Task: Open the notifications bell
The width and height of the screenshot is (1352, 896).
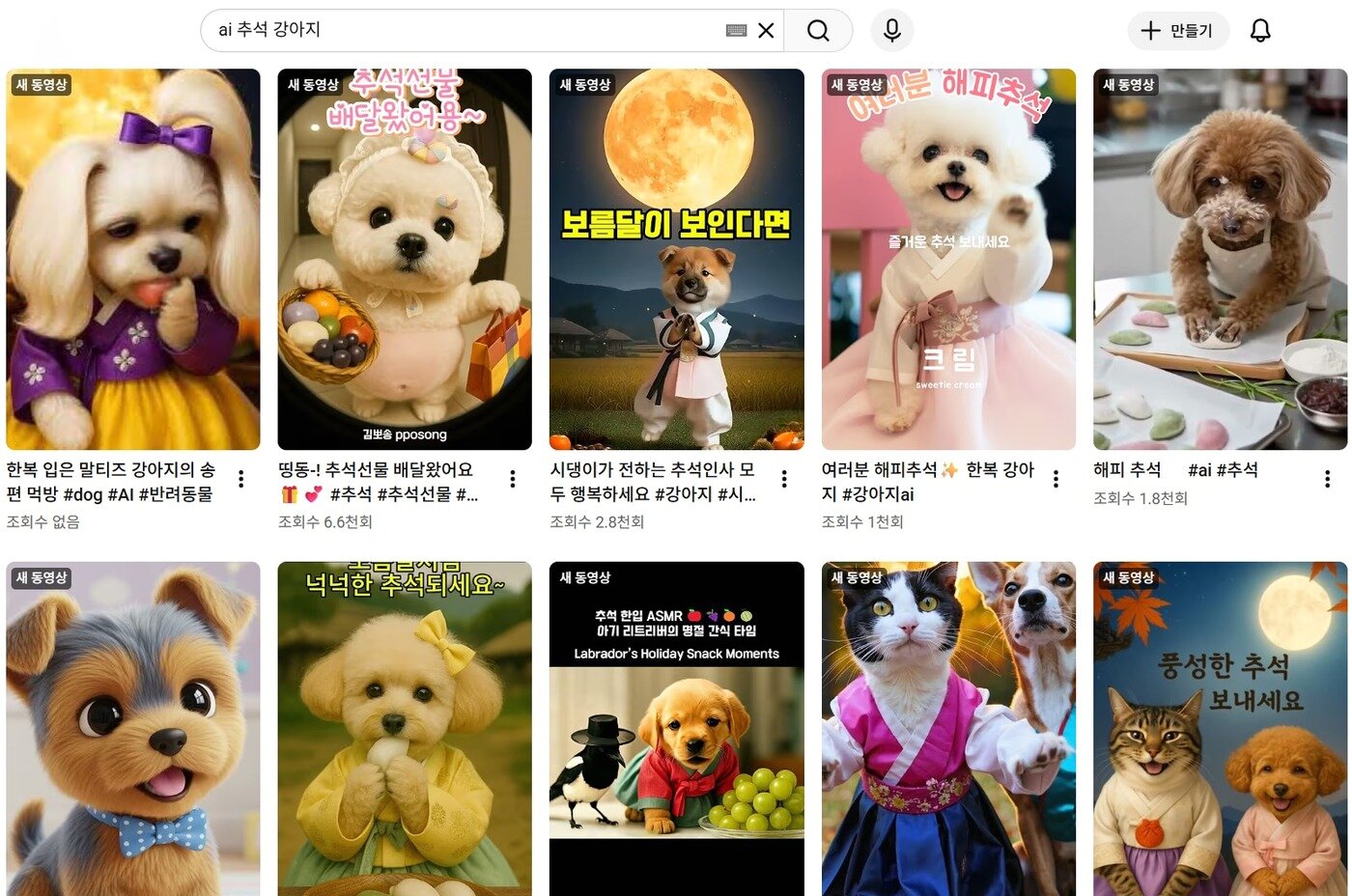Action: point(1260,31)
